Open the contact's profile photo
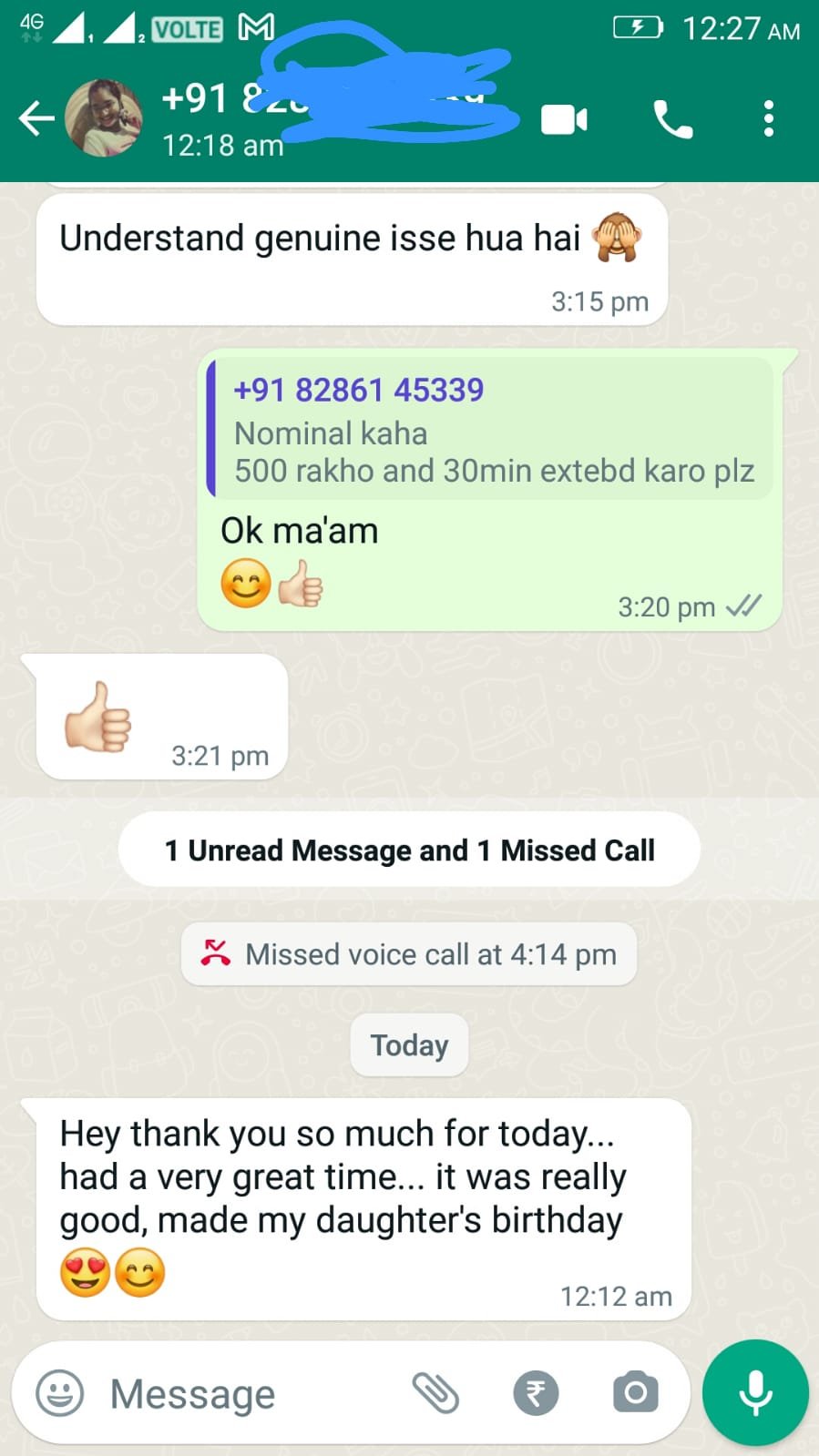This screenshot has height=1456, width=819. pyautogui.click(x=104, y=118)
